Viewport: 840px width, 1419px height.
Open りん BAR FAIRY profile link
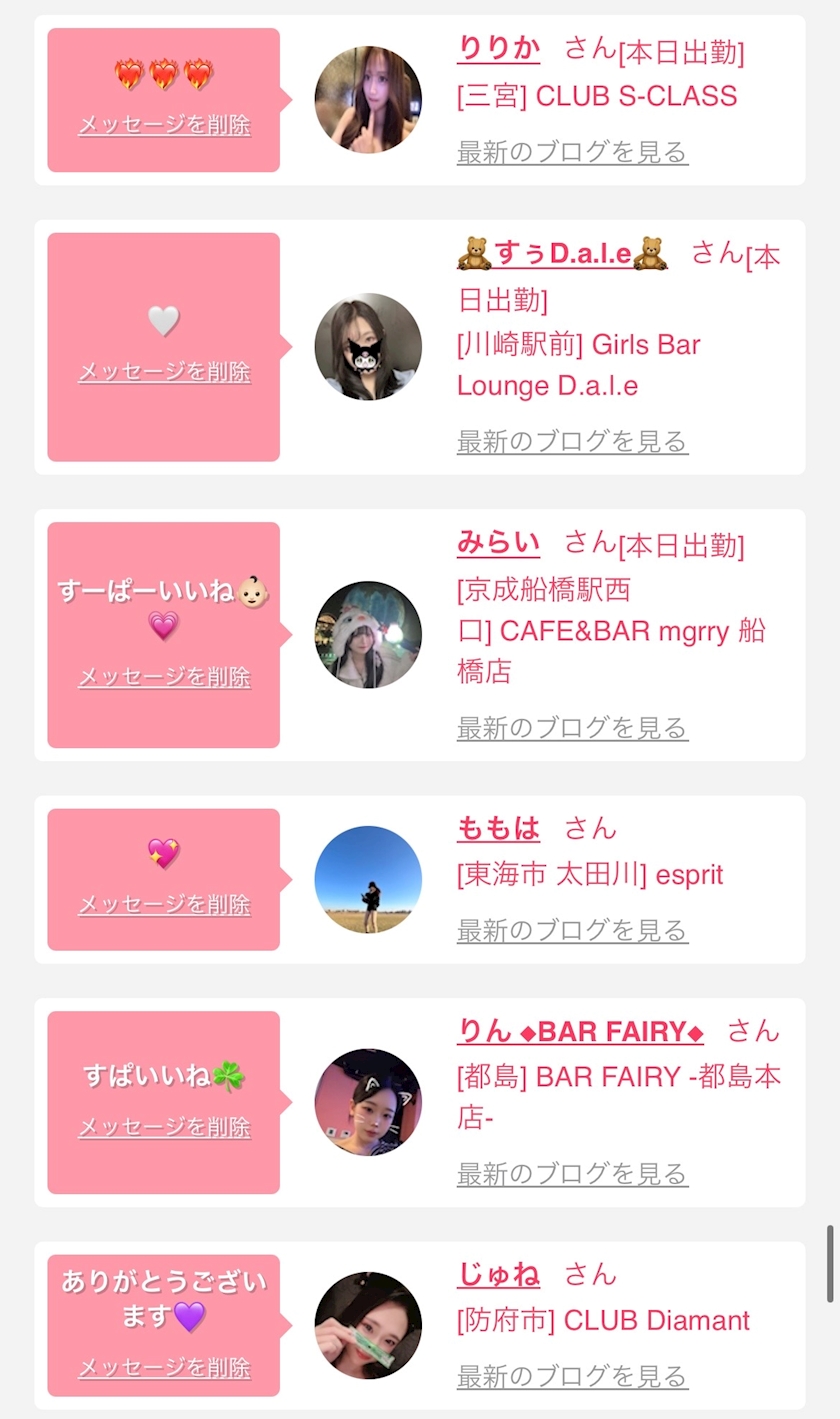581,1031
